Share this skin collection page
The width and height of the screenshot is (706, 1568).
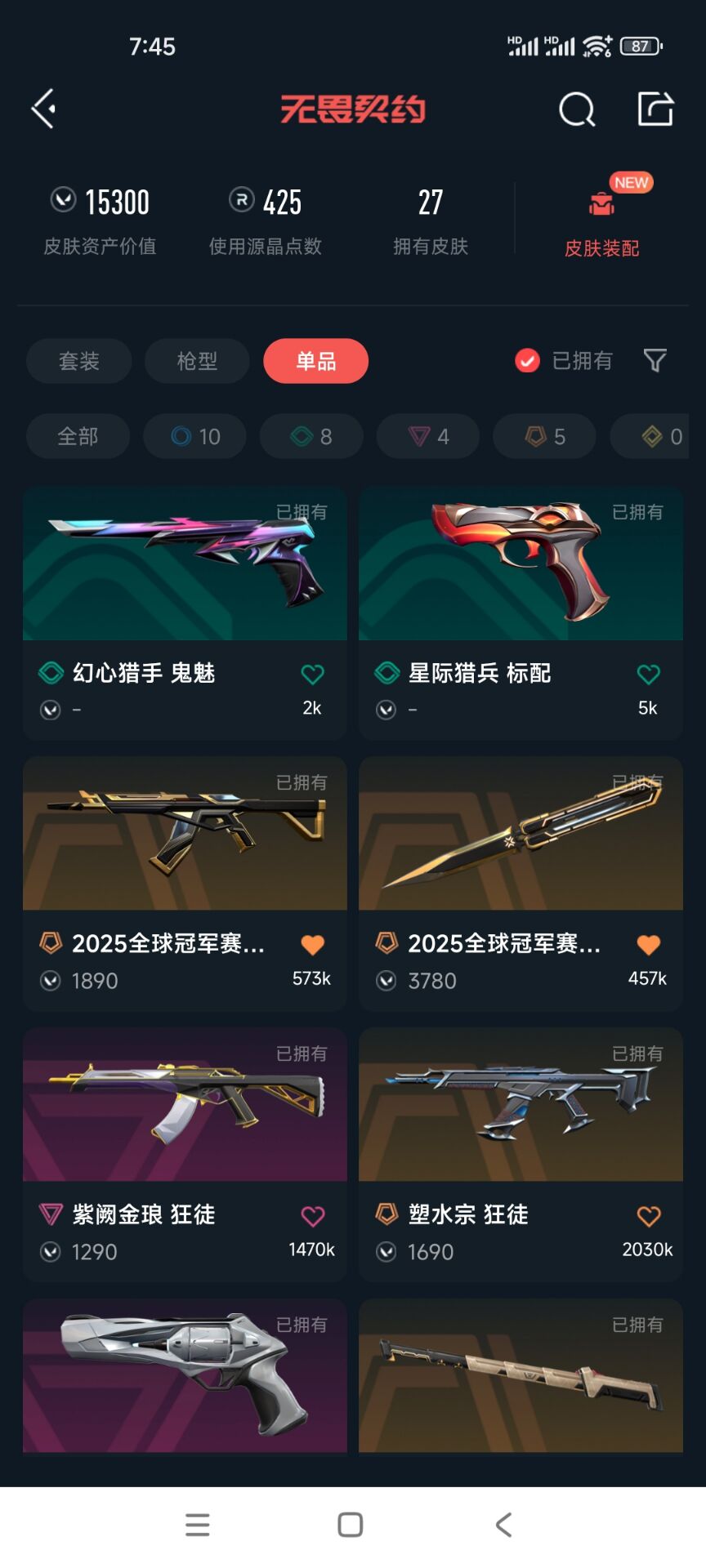tap(655, 109)
